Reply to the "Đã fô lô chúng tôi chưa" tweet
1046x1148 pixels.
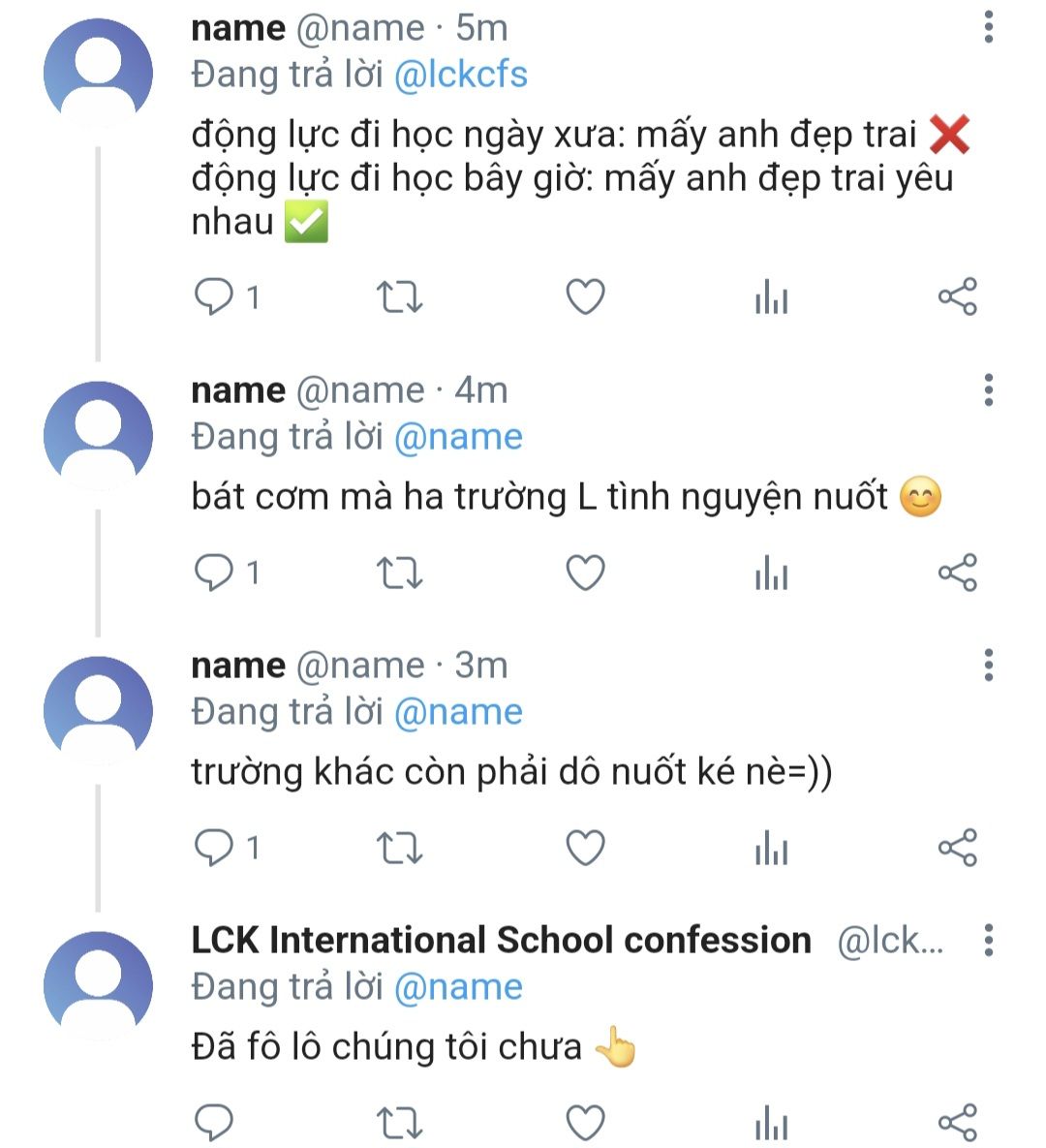click(213, 1123)
